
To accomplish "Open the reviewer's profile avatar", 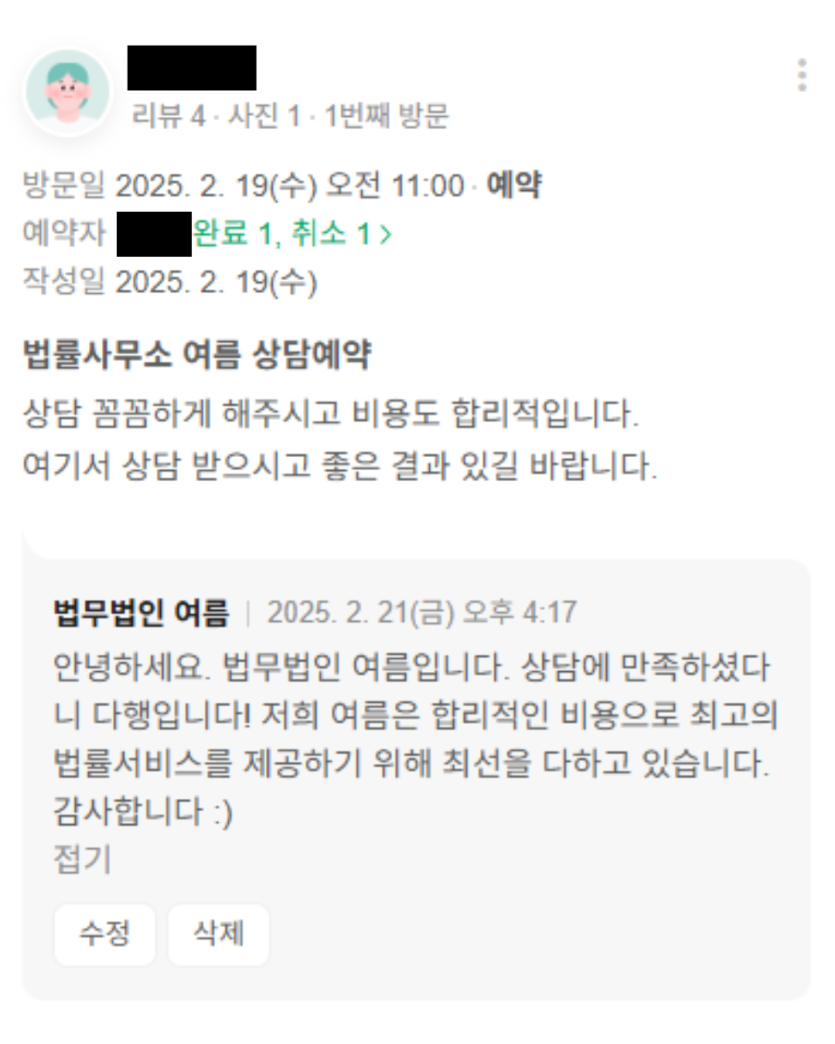I will [x=67, y=90].
